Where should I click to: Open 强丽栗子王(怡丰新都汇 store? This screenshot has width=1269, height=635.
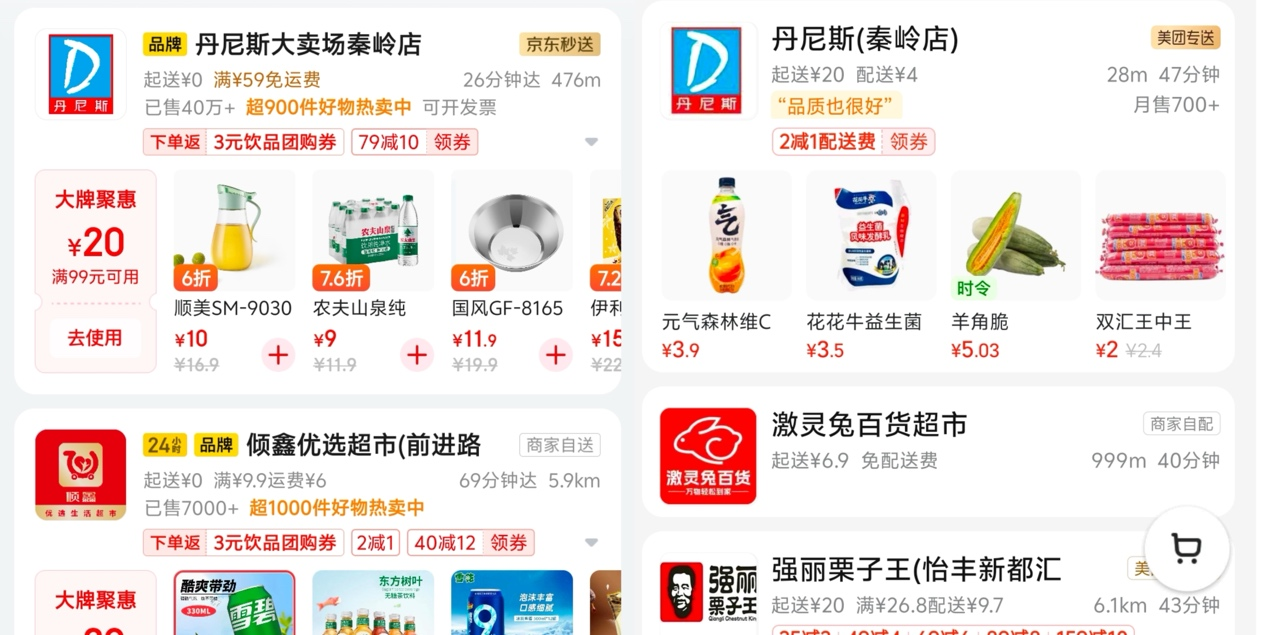(916, 569)
